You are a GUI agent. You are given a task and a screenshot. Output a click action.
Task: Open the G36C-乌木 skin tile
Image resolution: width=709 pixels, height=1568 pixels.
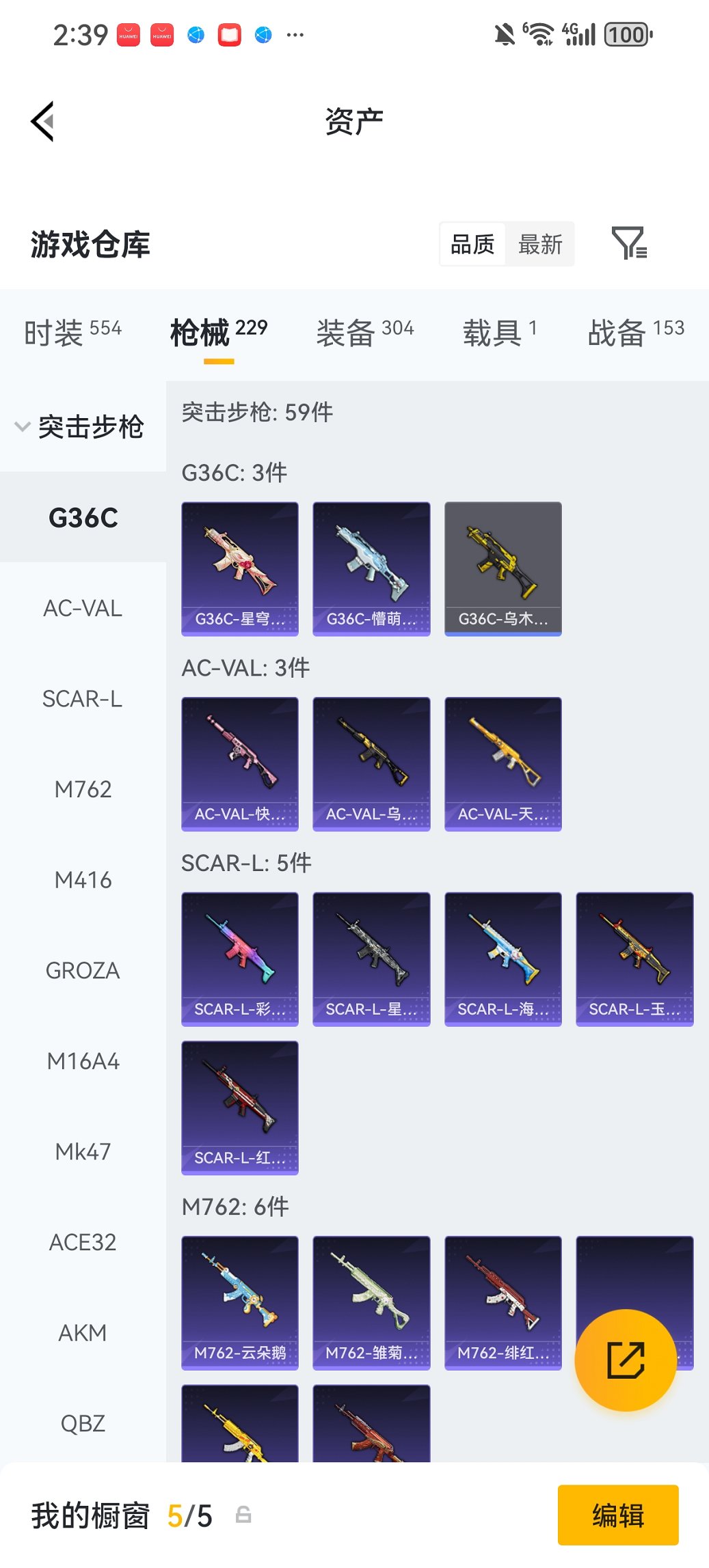pyautogui.click(x=503, y=568)
